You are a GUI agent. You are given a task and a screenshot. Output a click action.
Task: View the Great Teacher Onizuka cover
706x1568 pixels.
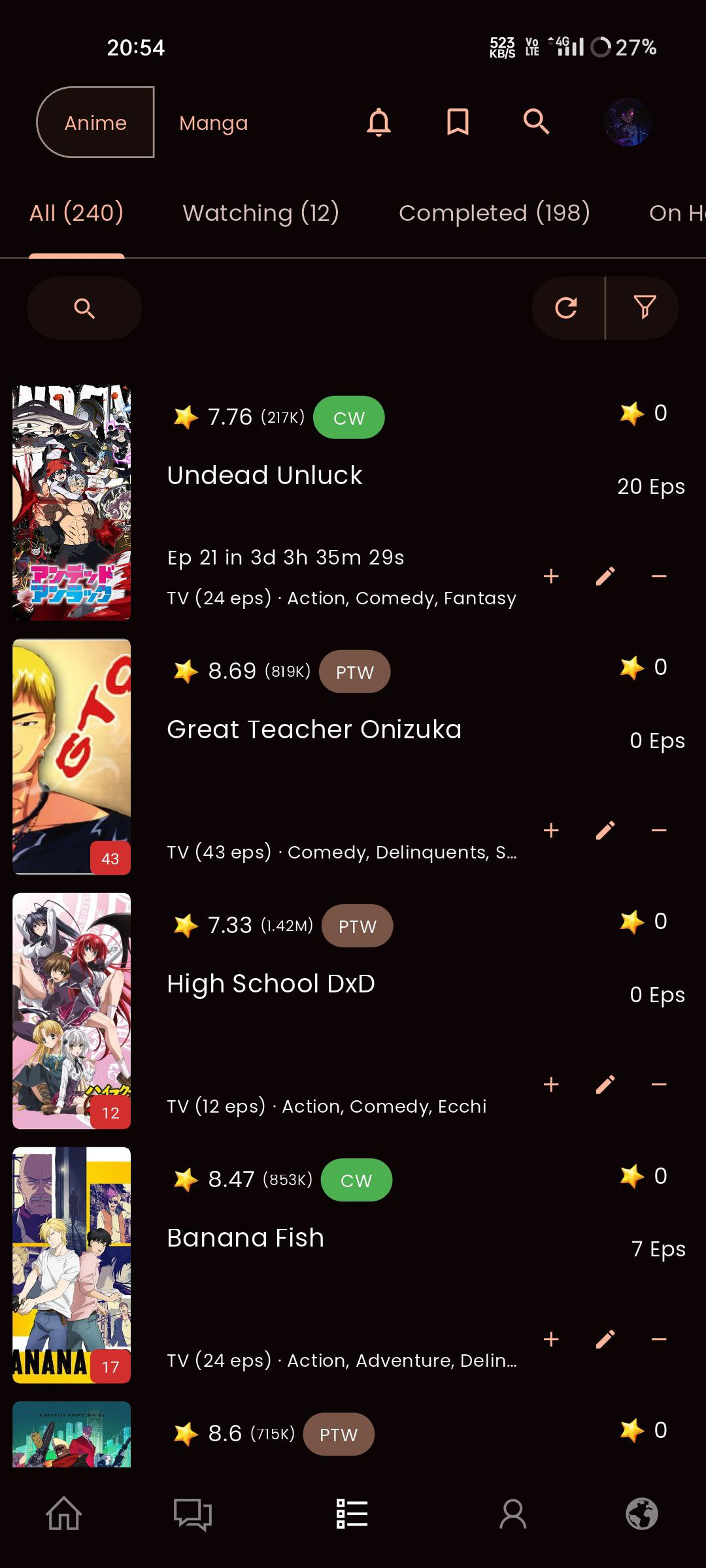[x=72, y=757]
